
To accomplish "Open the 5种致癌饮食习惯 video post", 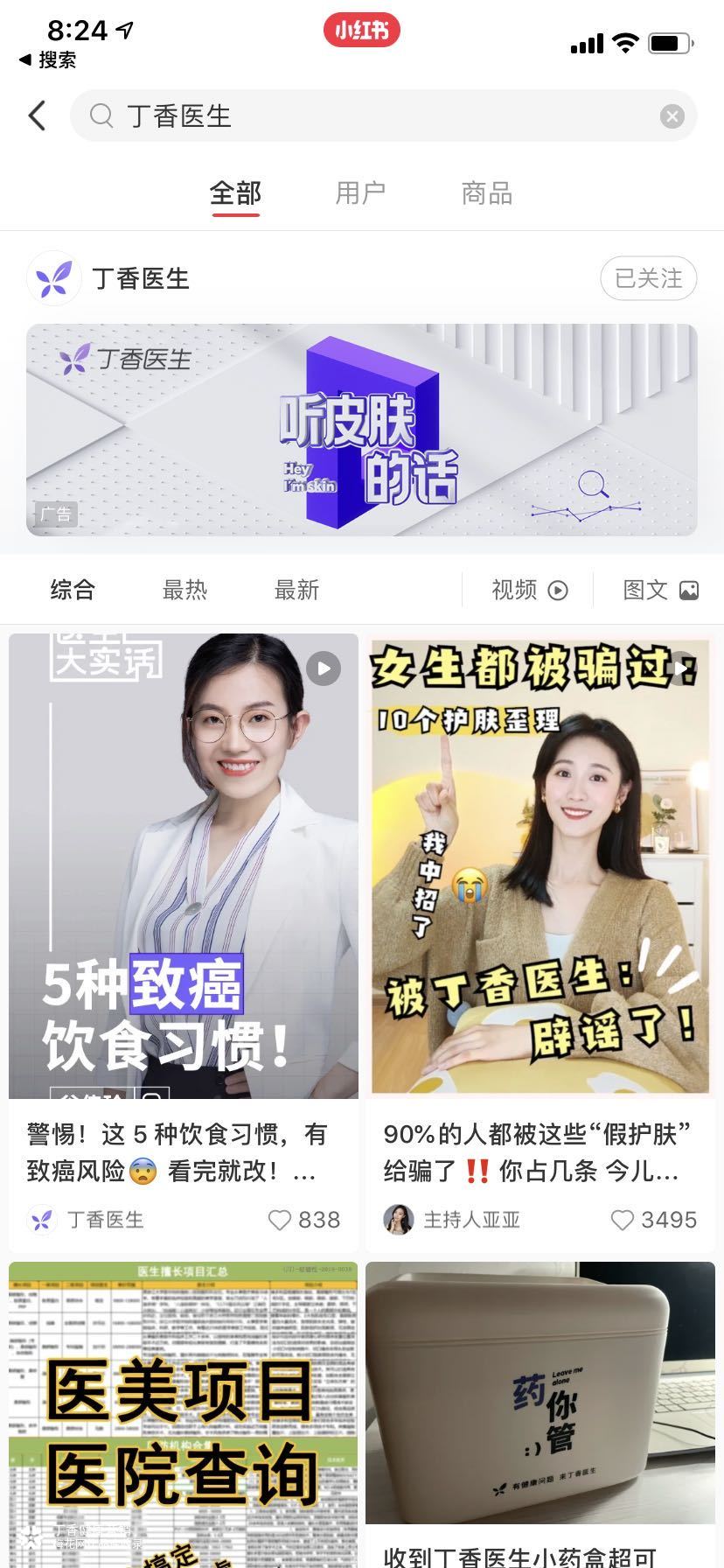I will click(x=184, y=866).
